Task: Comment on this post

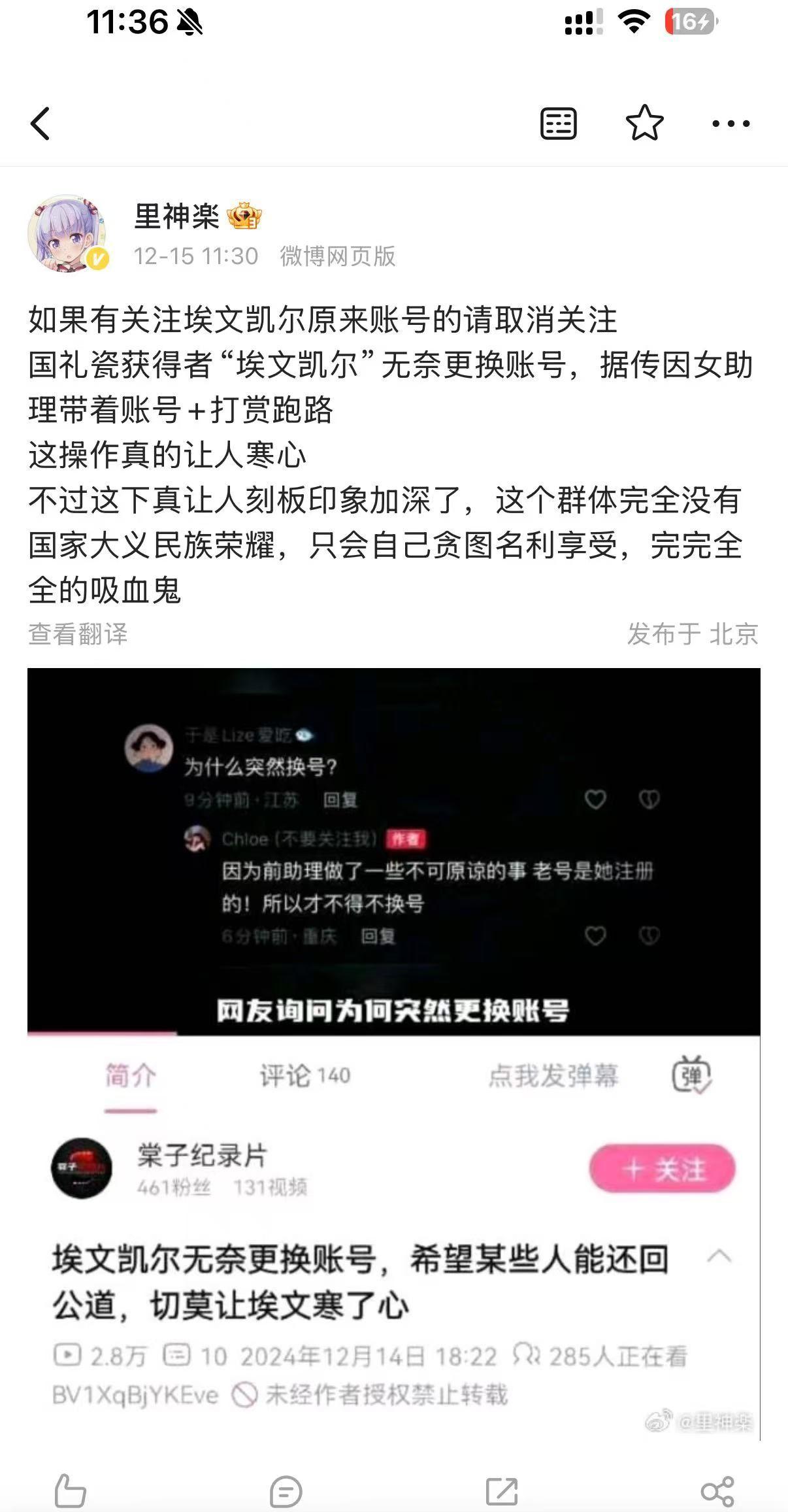Action: point(286,1491)
